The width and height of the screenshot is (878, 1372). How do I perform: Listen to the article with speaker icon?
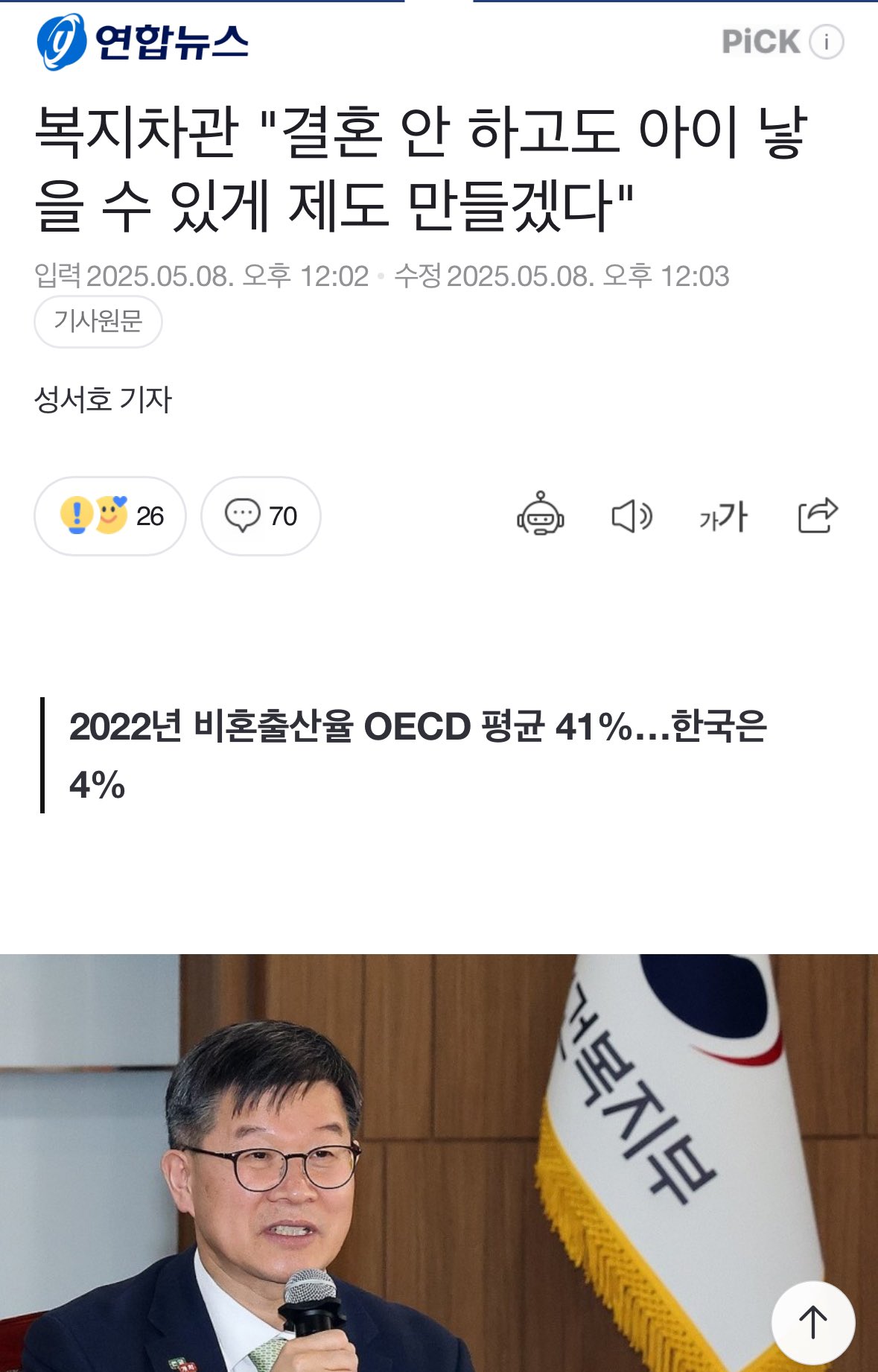(631, 515)
